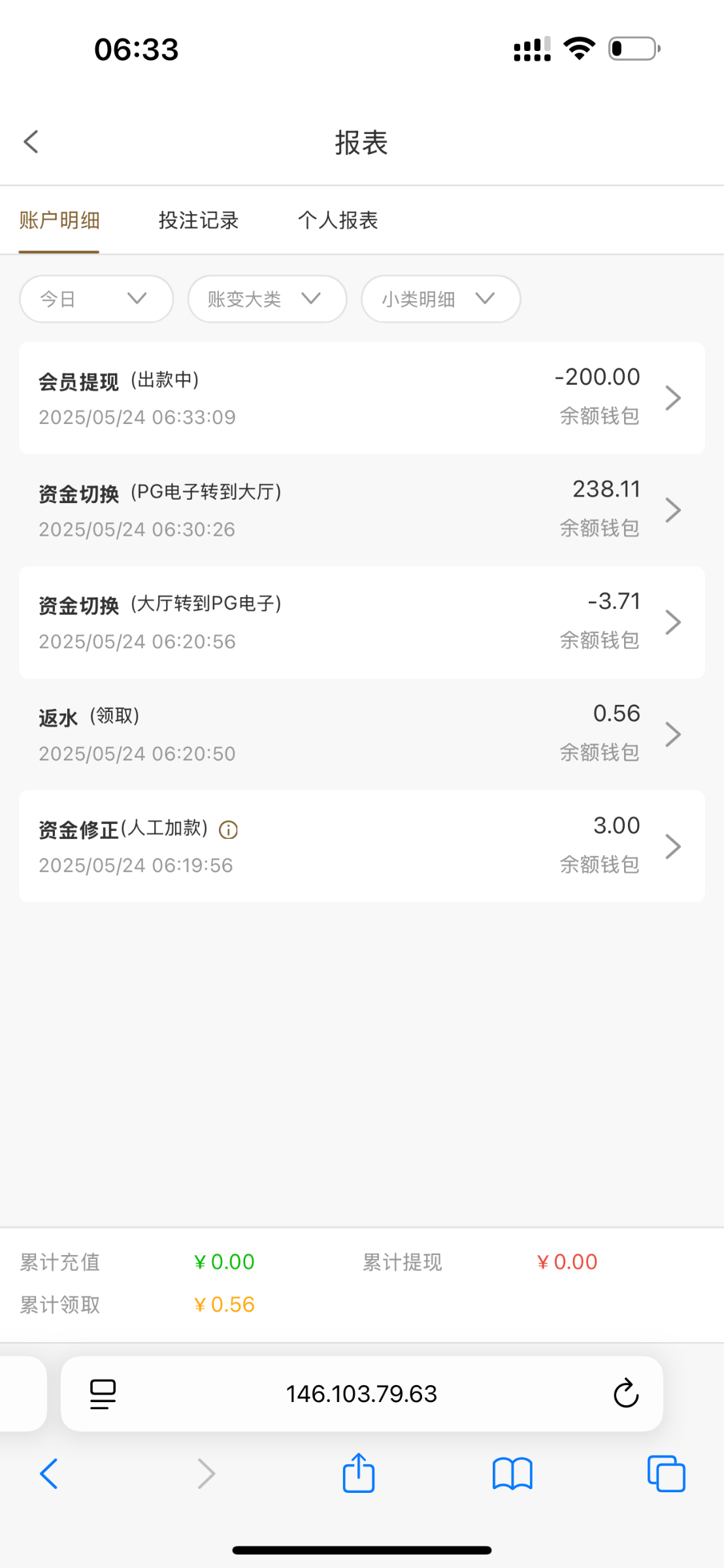Switch to the 个人报表 tab
Screen dimensions: 724x1568
coord(338,220)
